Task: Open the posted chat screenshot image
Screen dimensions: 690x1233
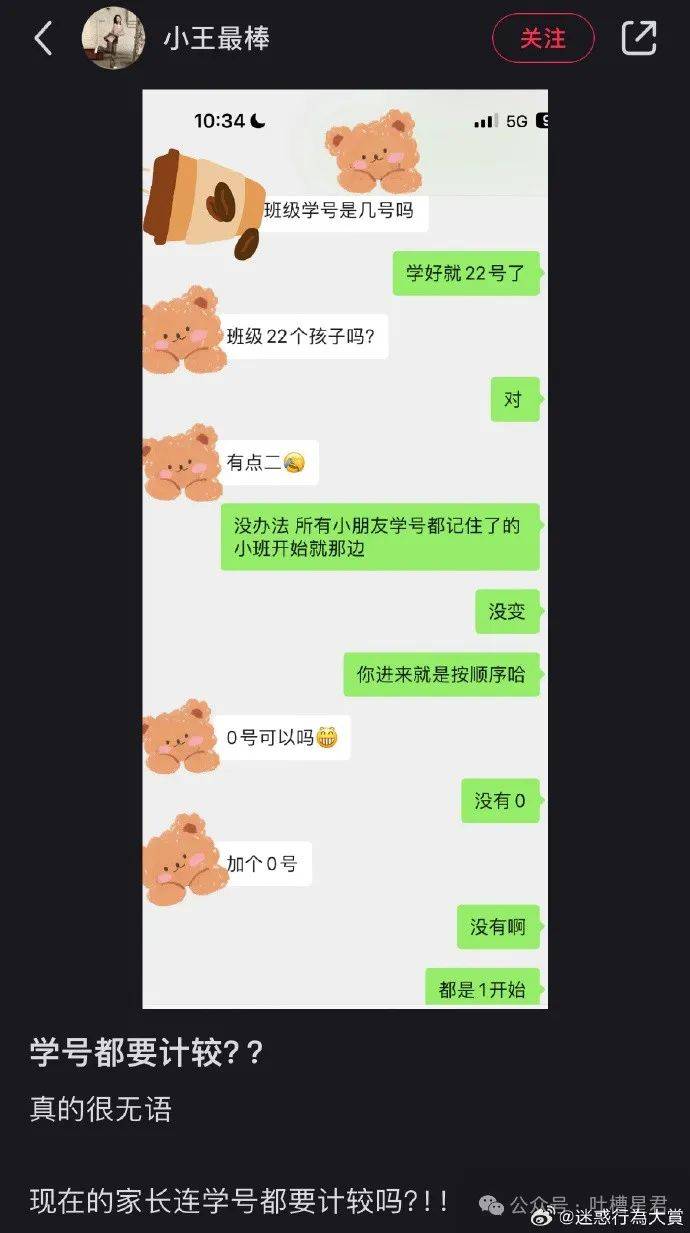Action: pos(345,548)
